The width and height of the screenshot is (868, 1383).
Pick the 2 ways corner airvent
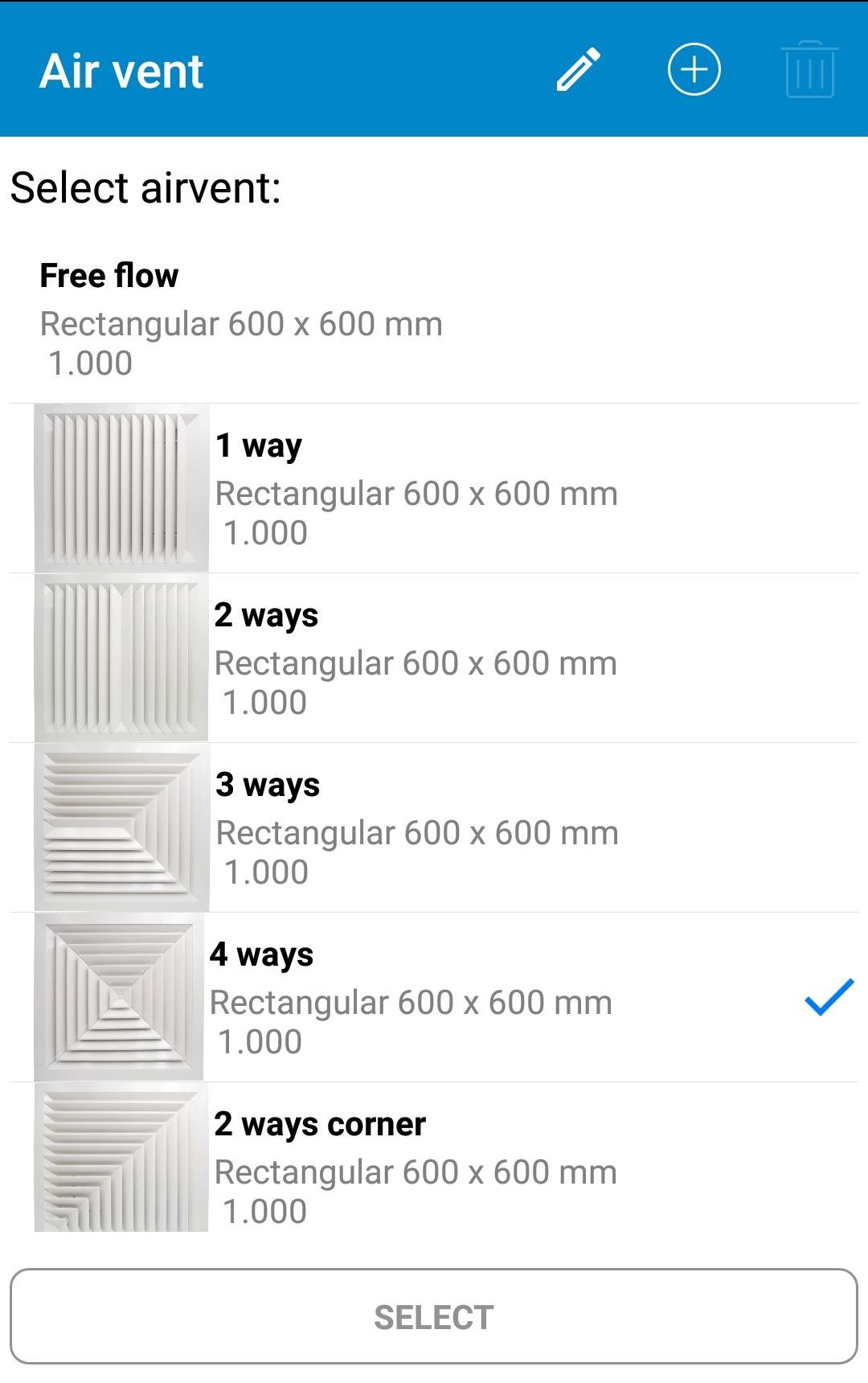coord(434,1166)
